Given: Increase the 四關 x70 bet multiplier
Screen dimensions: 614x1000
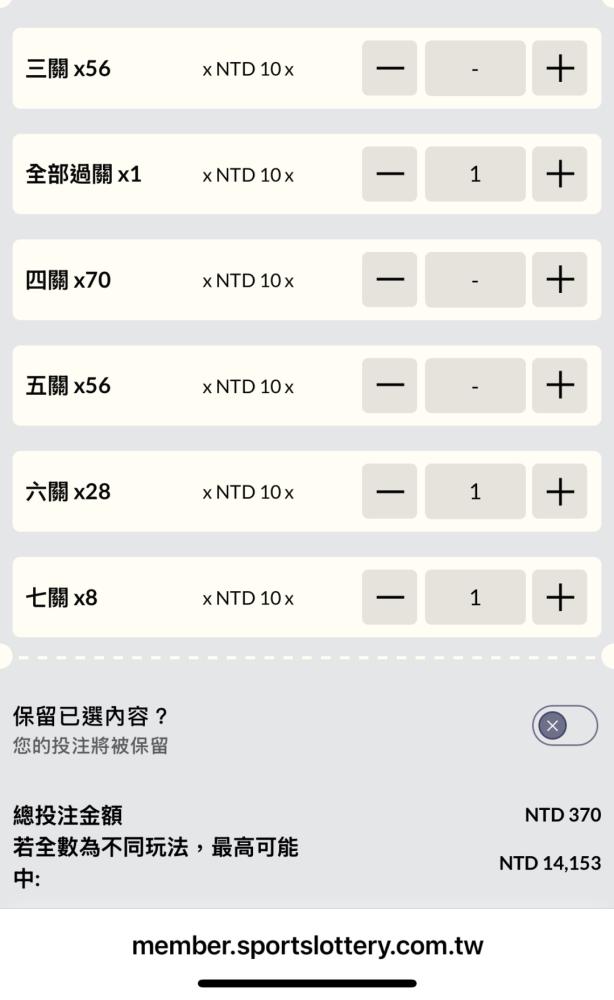Looking at the screenshot, I should click(x=559, y=280).
